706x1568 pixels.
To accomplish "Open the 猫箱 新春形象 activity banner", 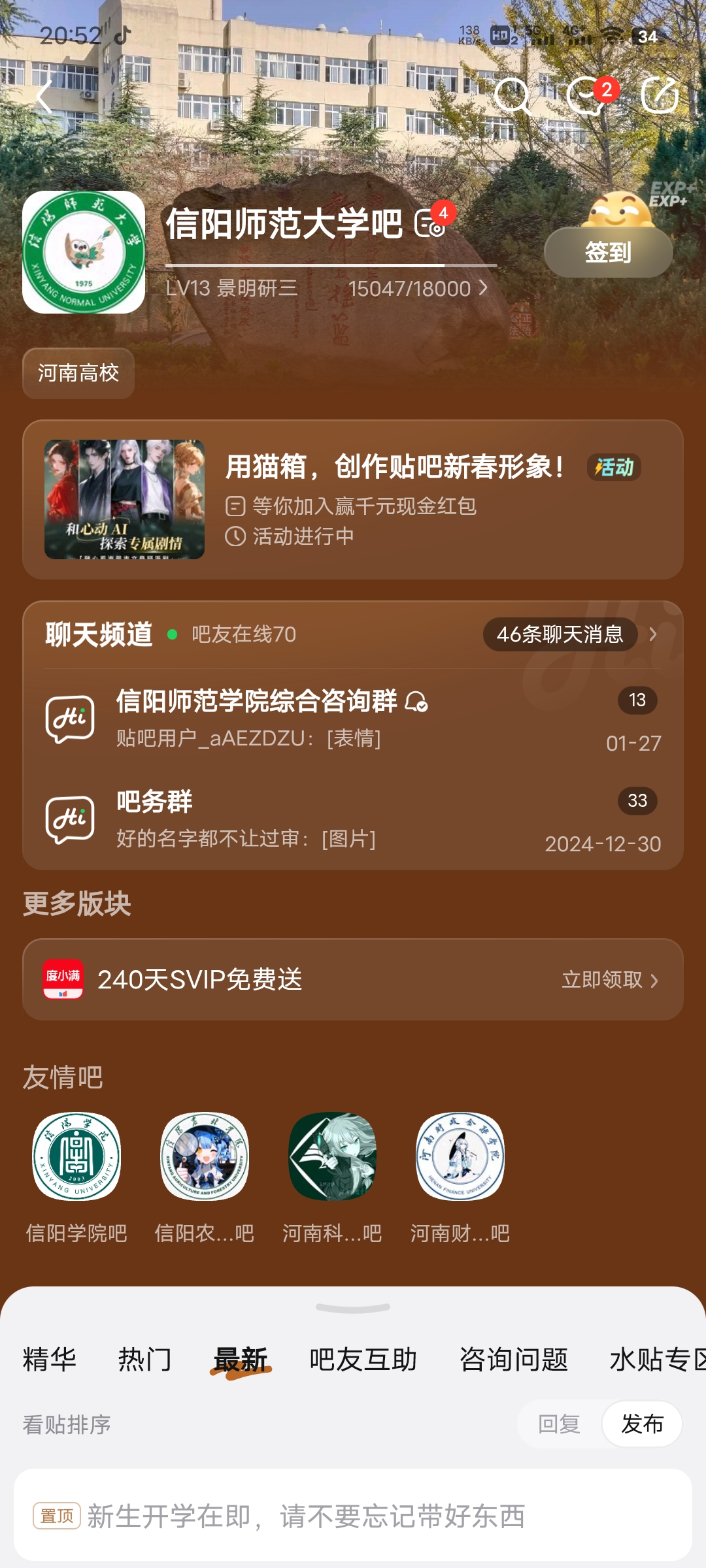I will 353,499.
